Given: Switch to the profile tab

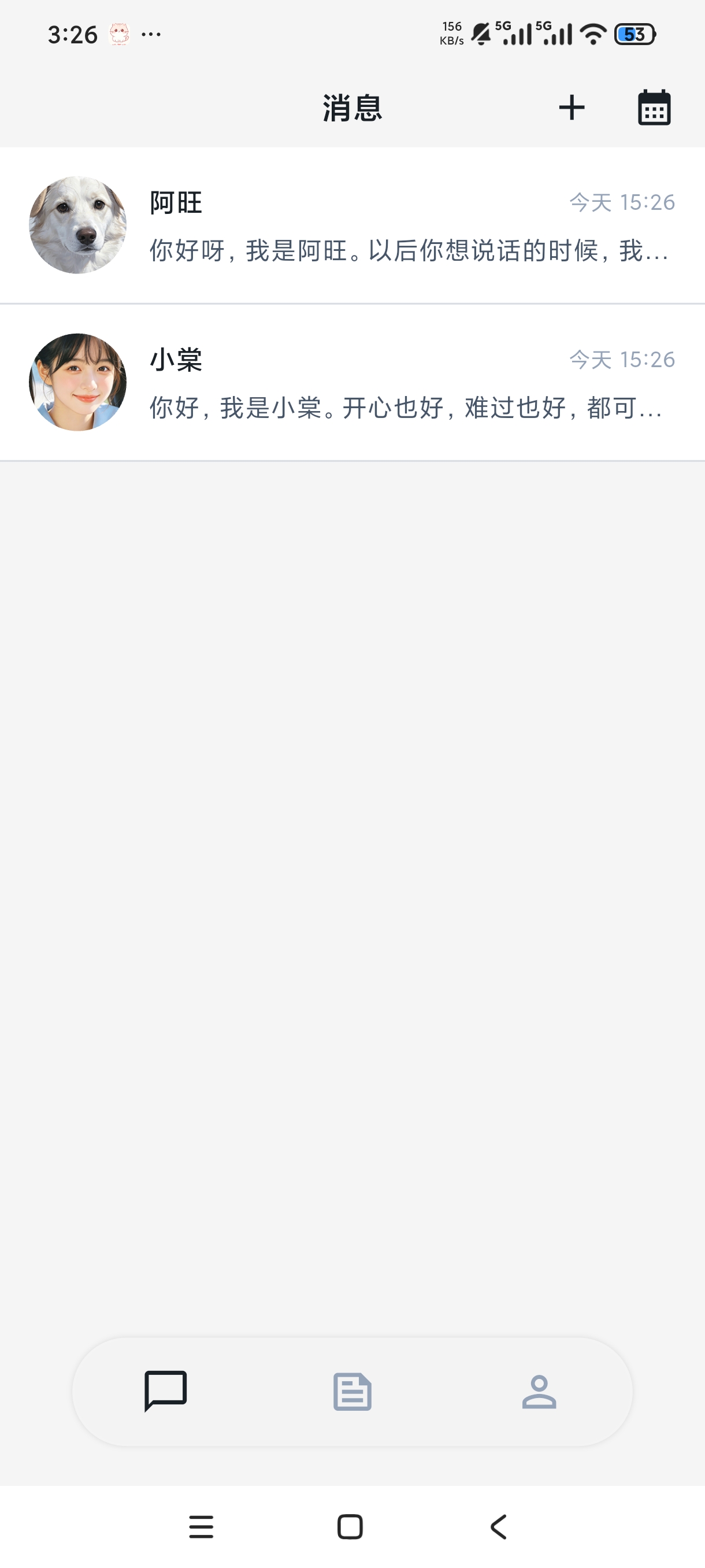Looking at the screenshot, I should (x=539, y=1392).
